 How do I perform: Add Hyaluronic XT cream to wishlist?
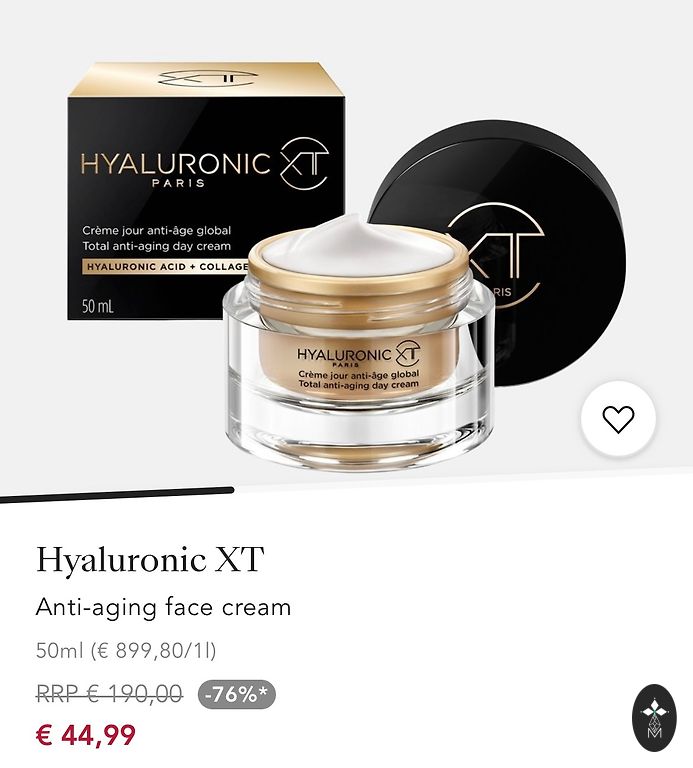pyautogui.click(x=618, y=420)
